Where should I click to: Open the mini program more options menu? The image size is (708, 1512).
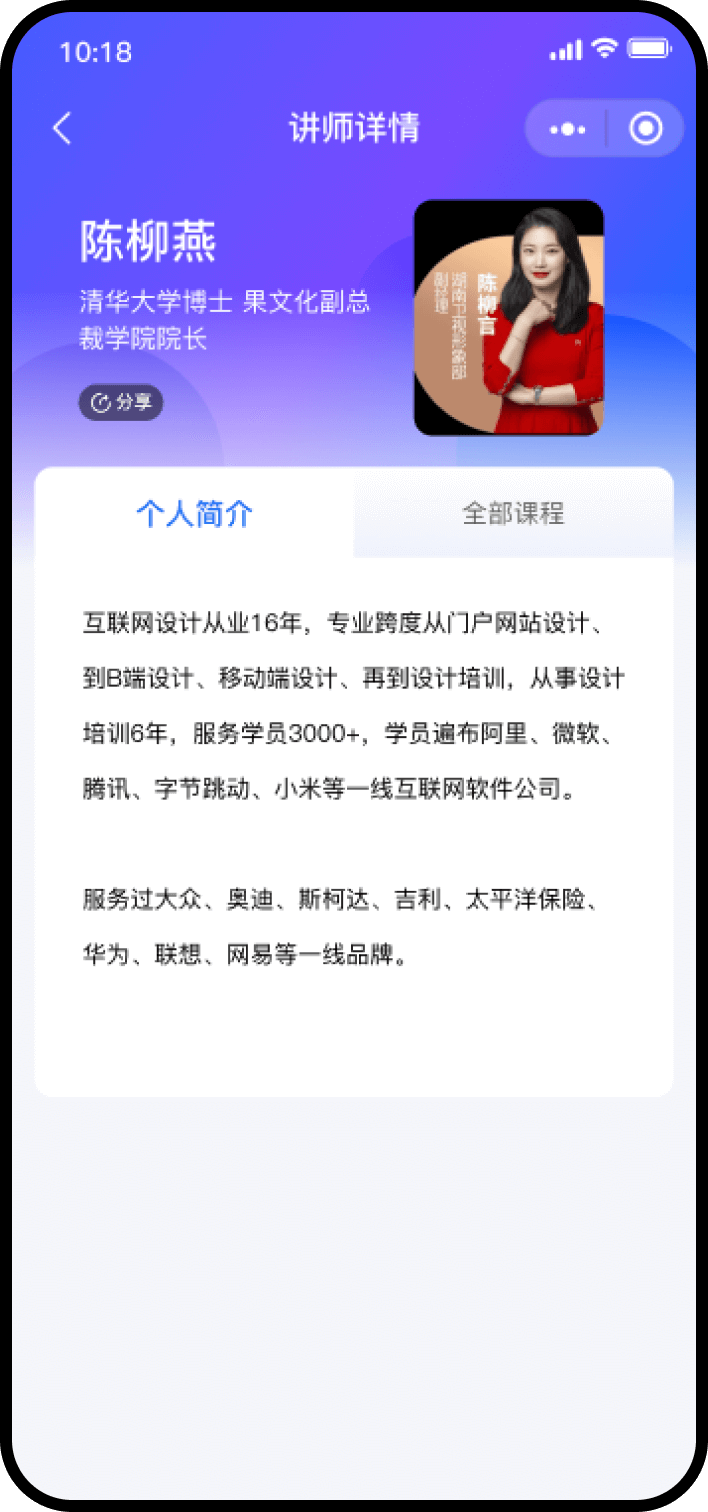(567, 129)
